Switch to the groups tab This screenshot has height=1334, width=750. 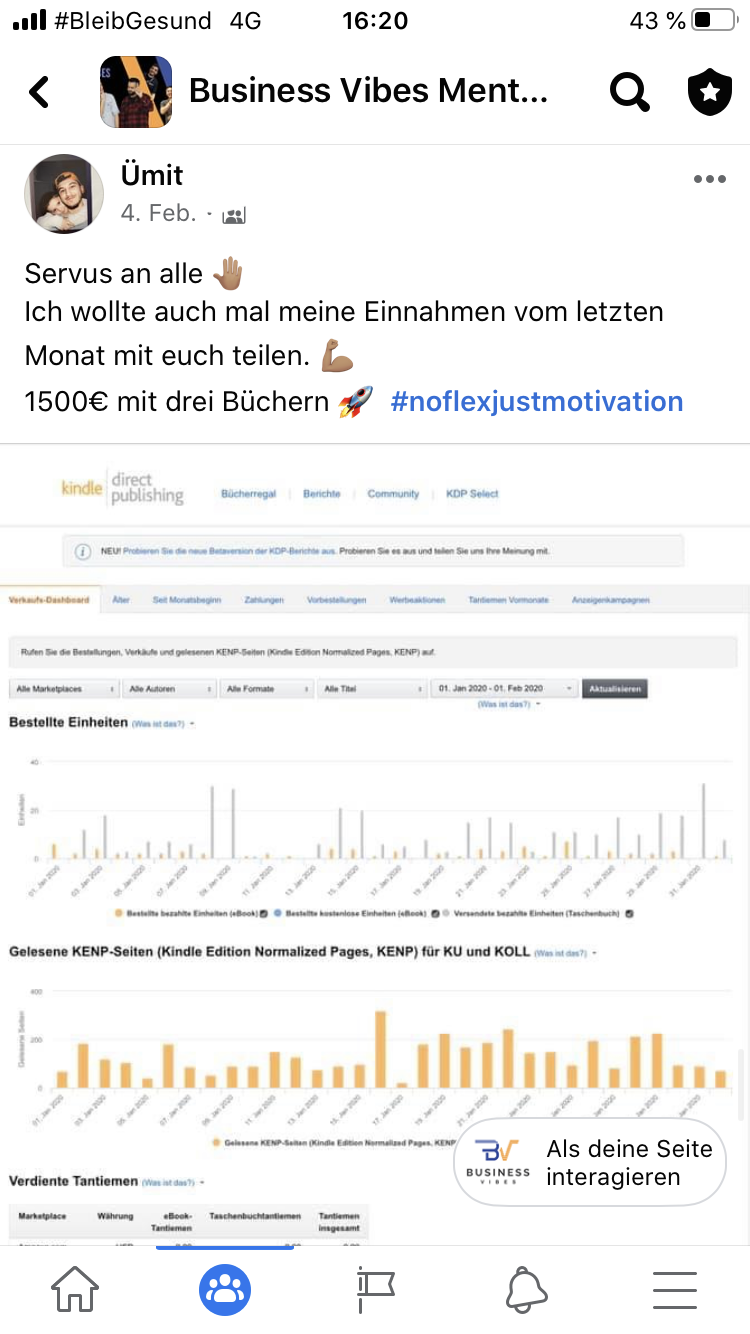point(225,1290)
